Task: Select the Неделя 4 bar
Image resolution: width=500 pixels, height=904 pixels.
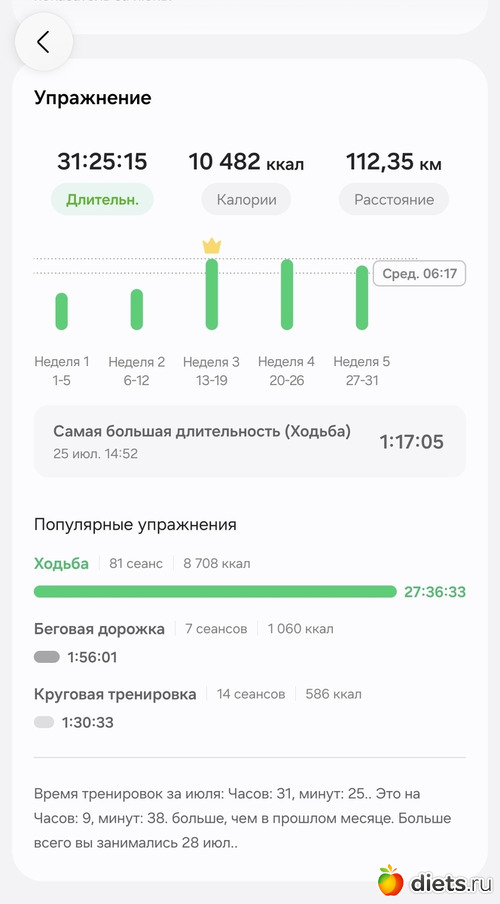Action: tap(287, 295)
